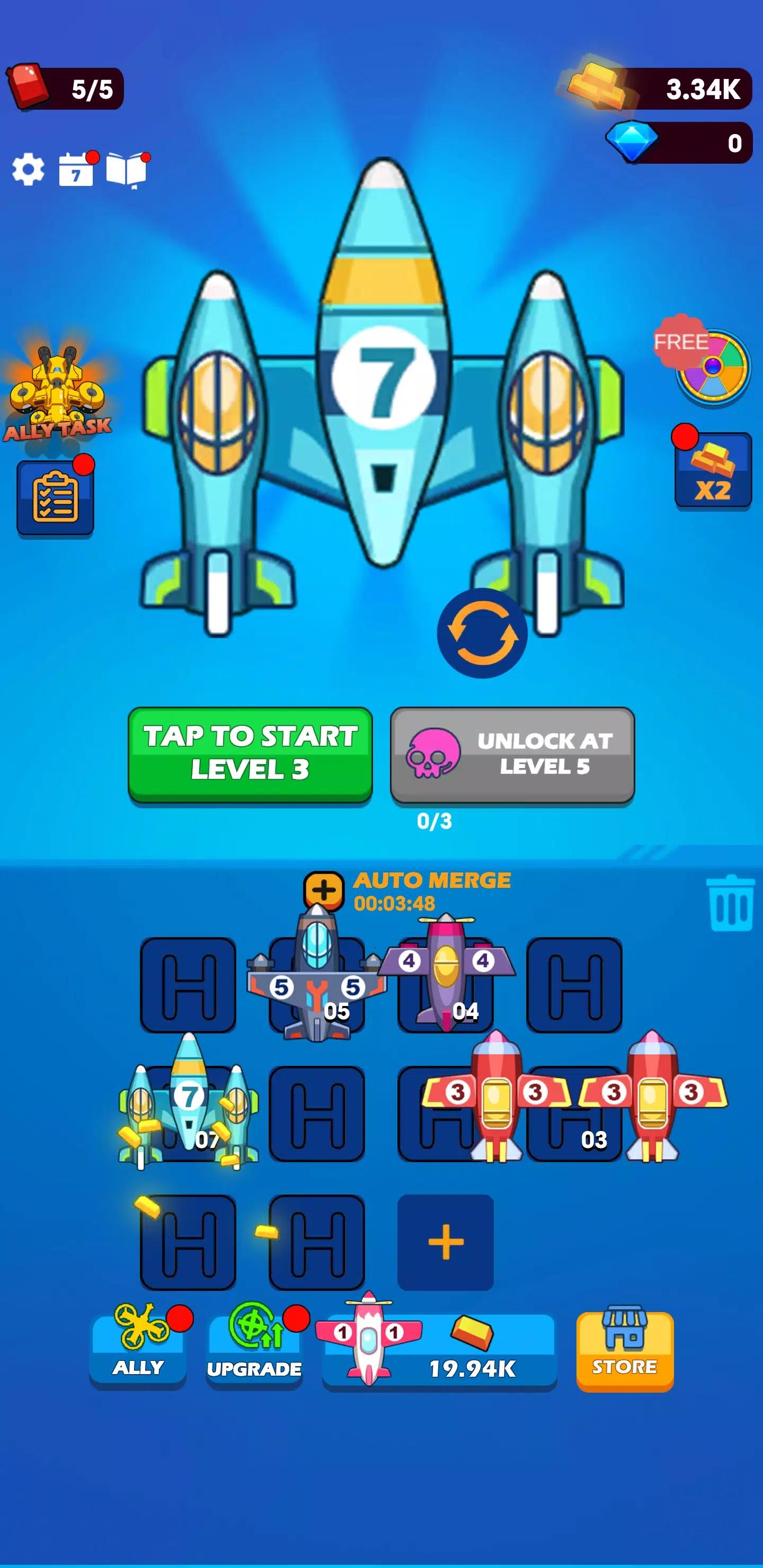Tap the trash bin icon
The height and width of the screenshot is (1568, 763).
click(x=730, y=904)
